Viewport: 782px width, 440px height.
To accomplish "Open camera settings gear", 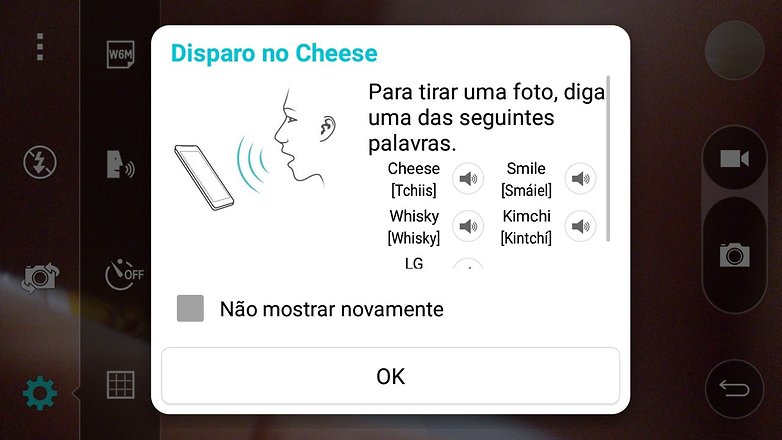I will coord(40,393).
